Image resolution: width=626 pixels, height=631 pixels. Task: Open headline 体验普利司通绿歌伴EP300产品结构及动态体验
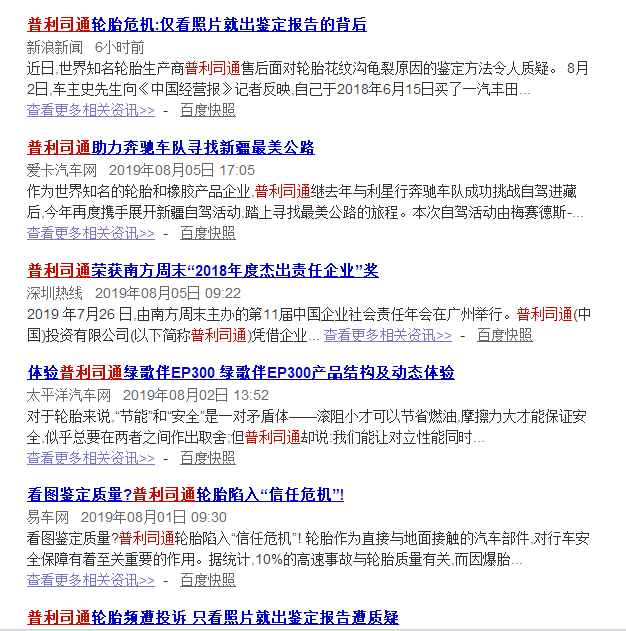point(241,373)
